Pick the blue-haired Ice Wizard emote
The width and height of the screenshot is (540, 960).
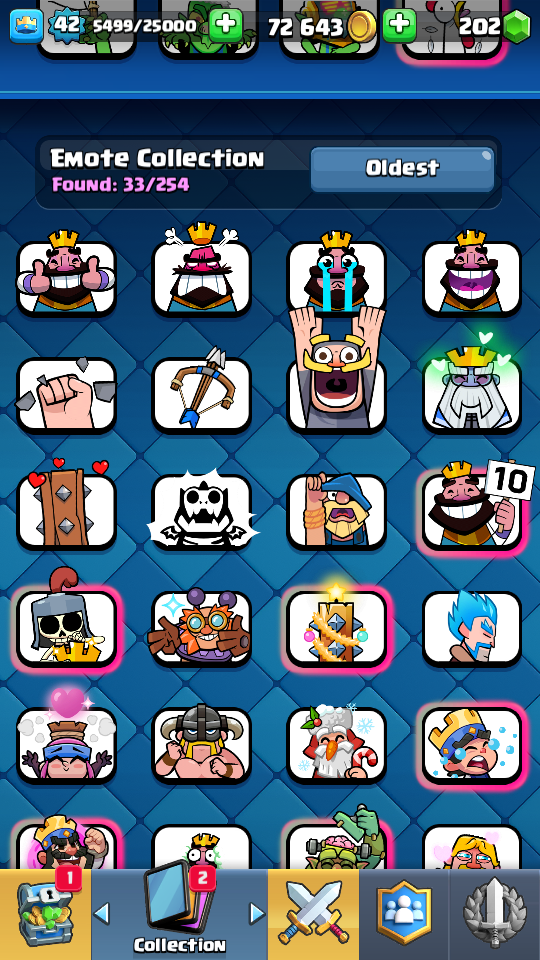coord(472,627)
